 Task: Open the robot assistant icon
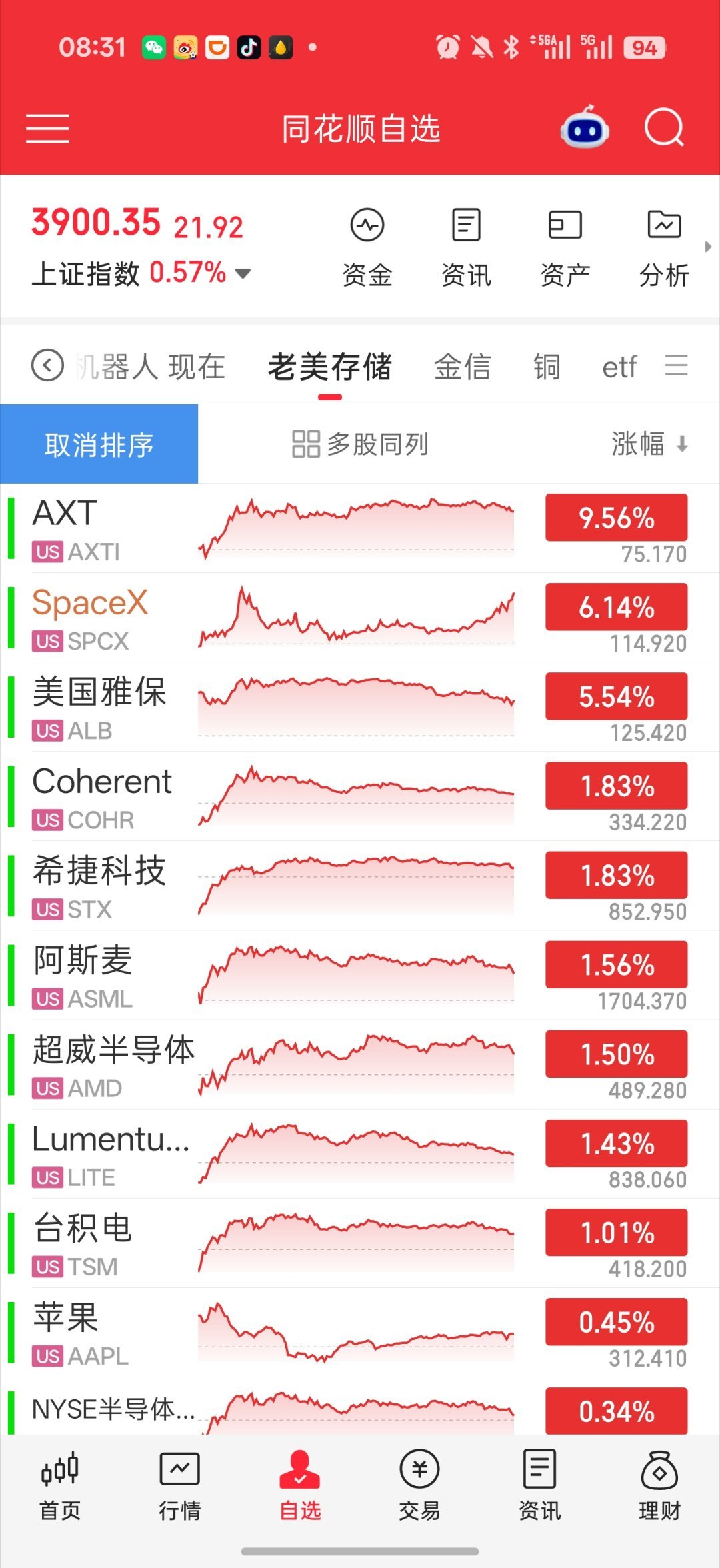pos(585,127)
